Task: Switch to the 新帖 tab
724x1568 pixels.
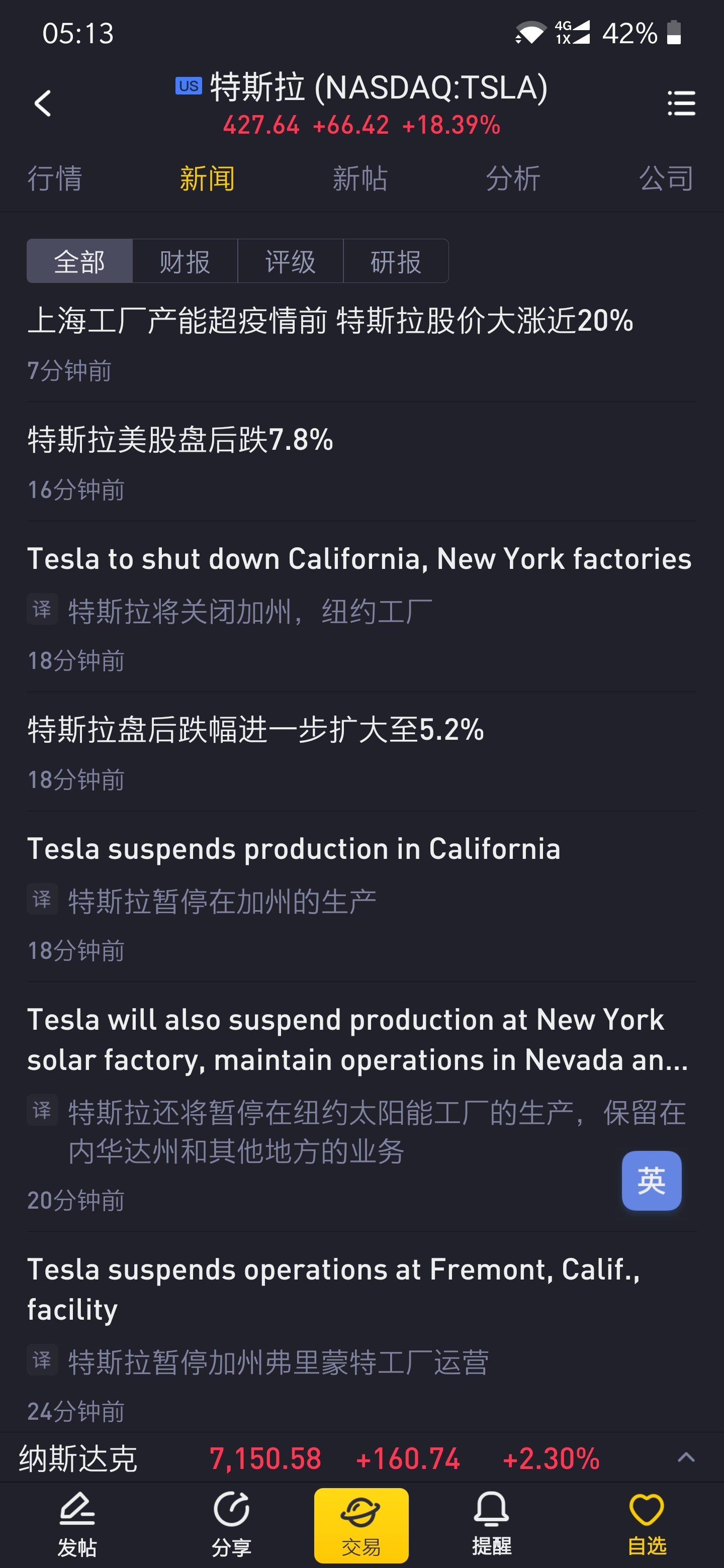Action: click(360, 179)
